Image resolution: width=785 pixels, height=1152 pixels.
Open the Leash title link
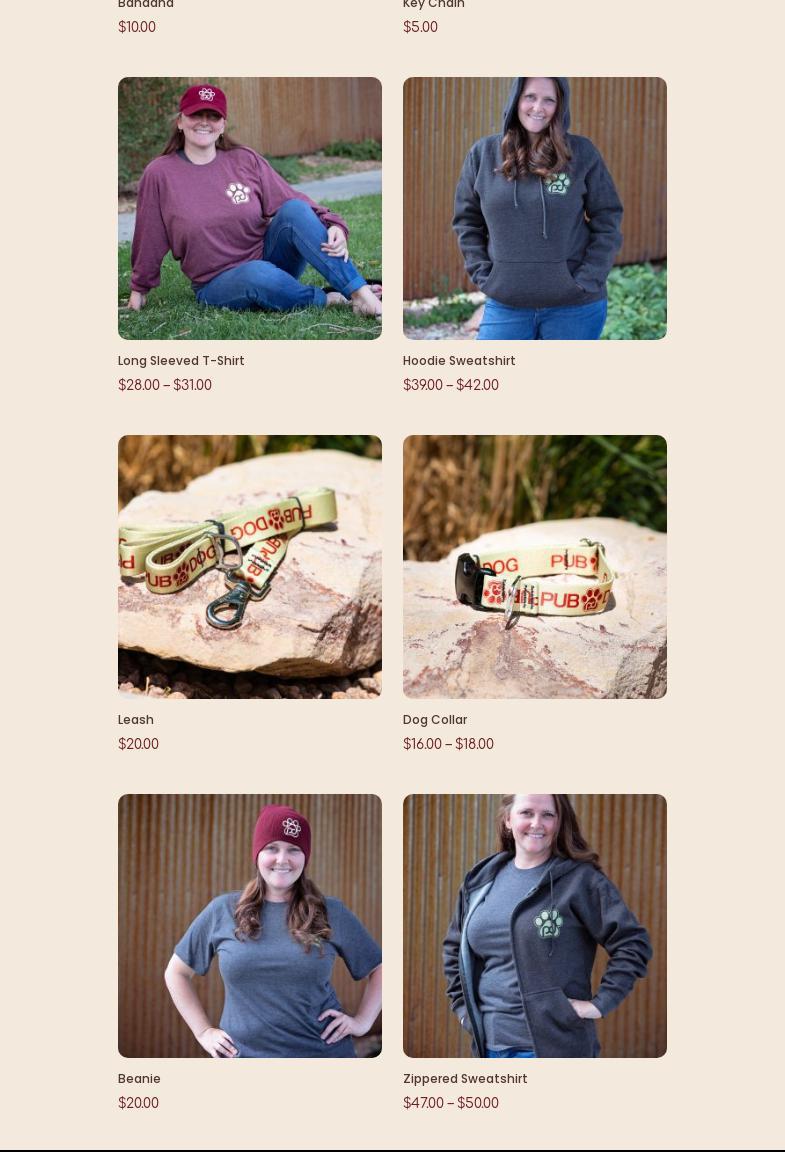(136, 720)
